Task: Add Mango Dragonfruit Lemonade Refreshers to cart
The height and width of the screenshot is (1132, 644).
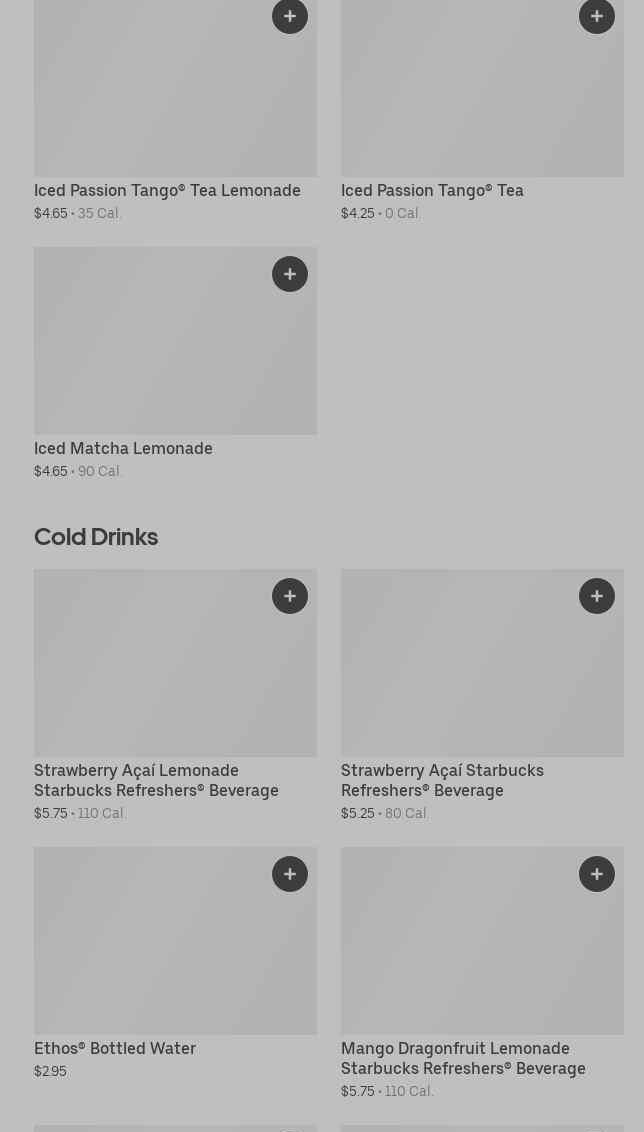Action: [596, 874]
